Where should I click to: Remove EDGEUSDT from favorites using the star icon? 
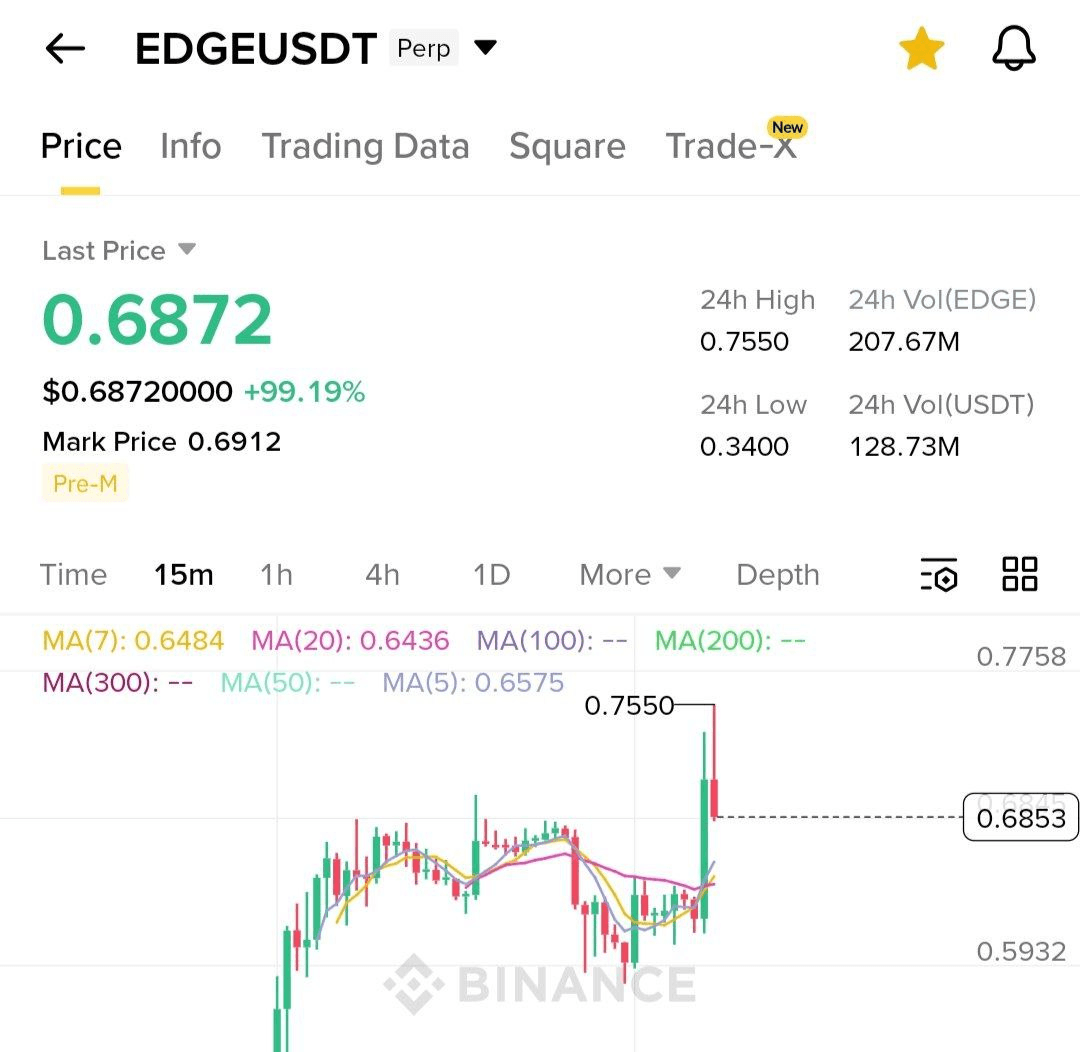[921, 49]
